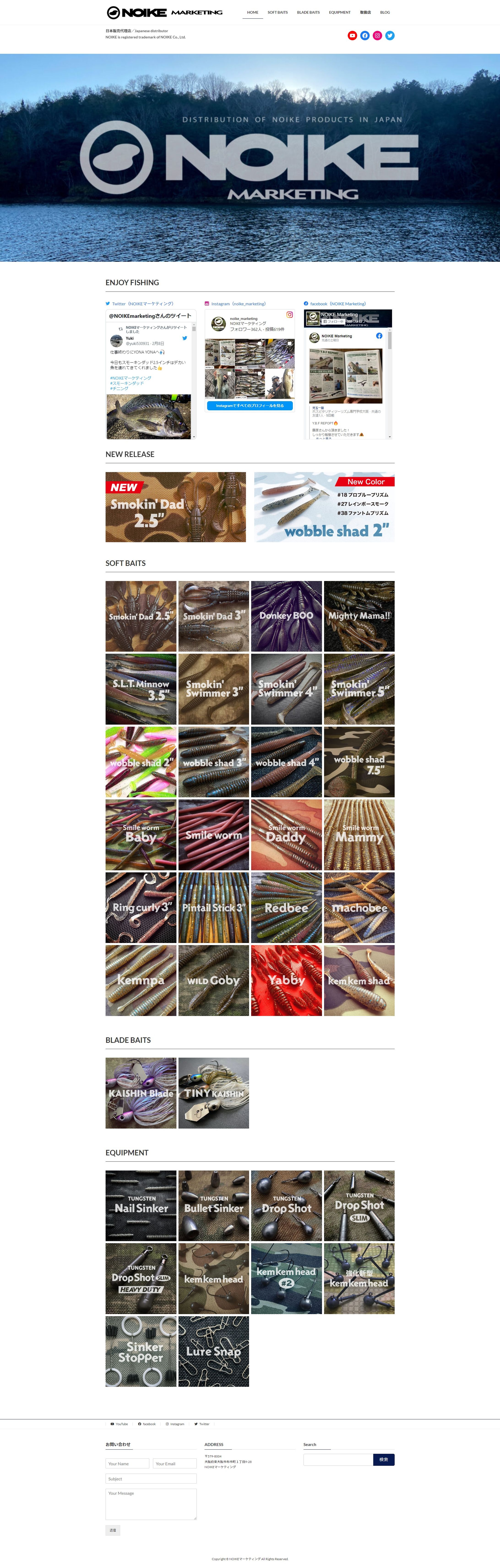The height and width of the screenshot is (1568, 500).
Task: Open the YouTube icon in the header
Action: pyautogui.click(x=352, y=35)
